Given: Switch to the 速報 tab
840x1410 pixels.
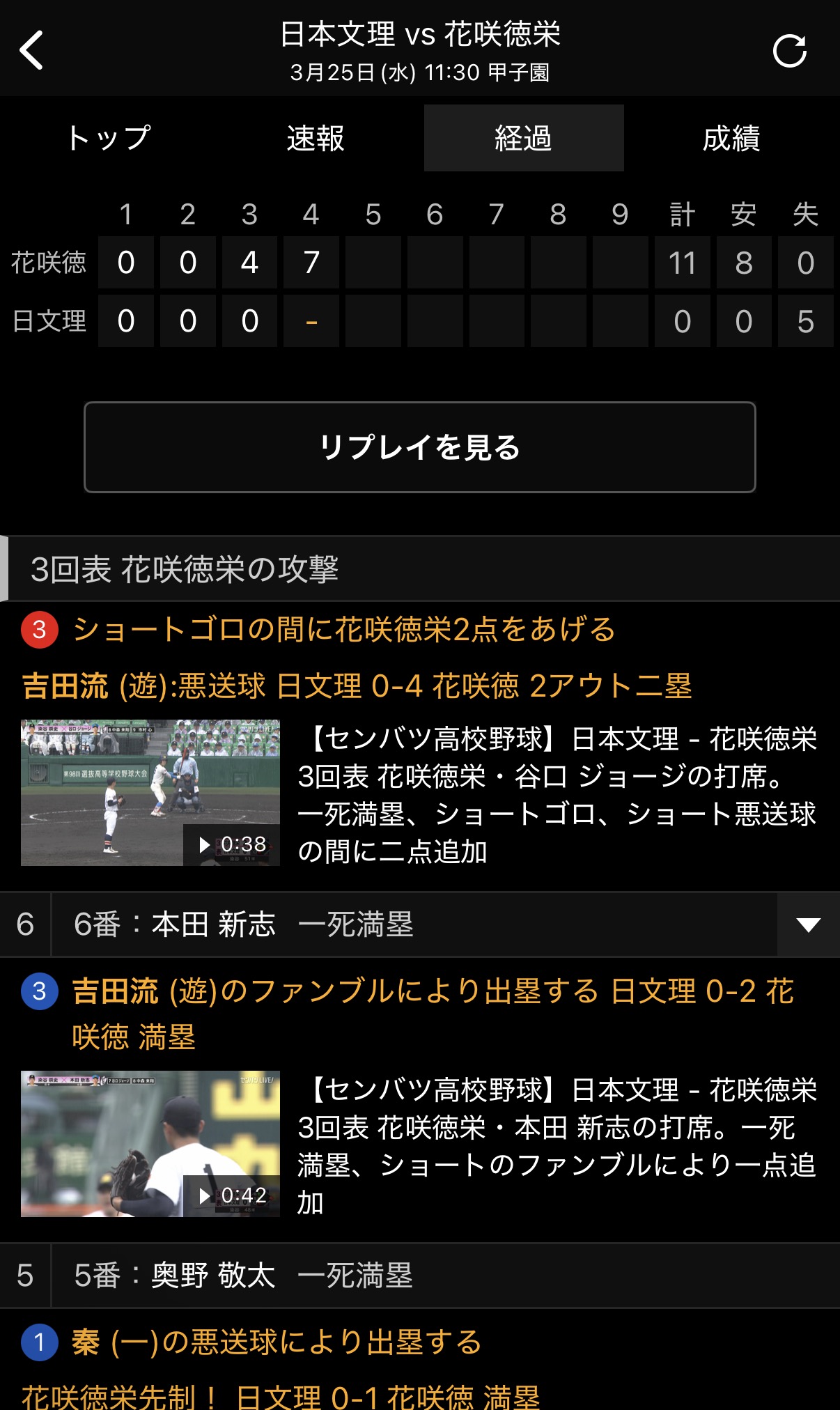Looking at the screenshot, I should (316, 138).
